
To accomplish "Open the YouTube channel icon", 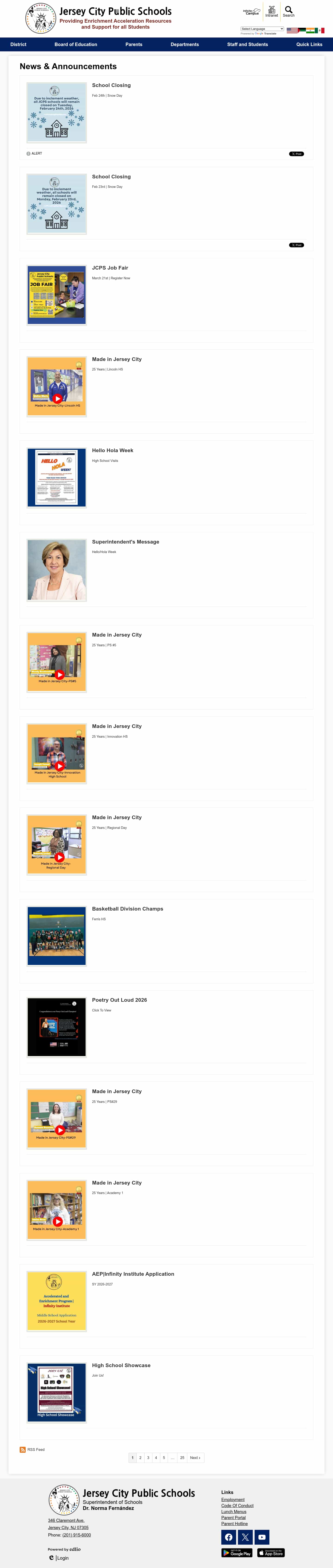I will (262, 1537).
